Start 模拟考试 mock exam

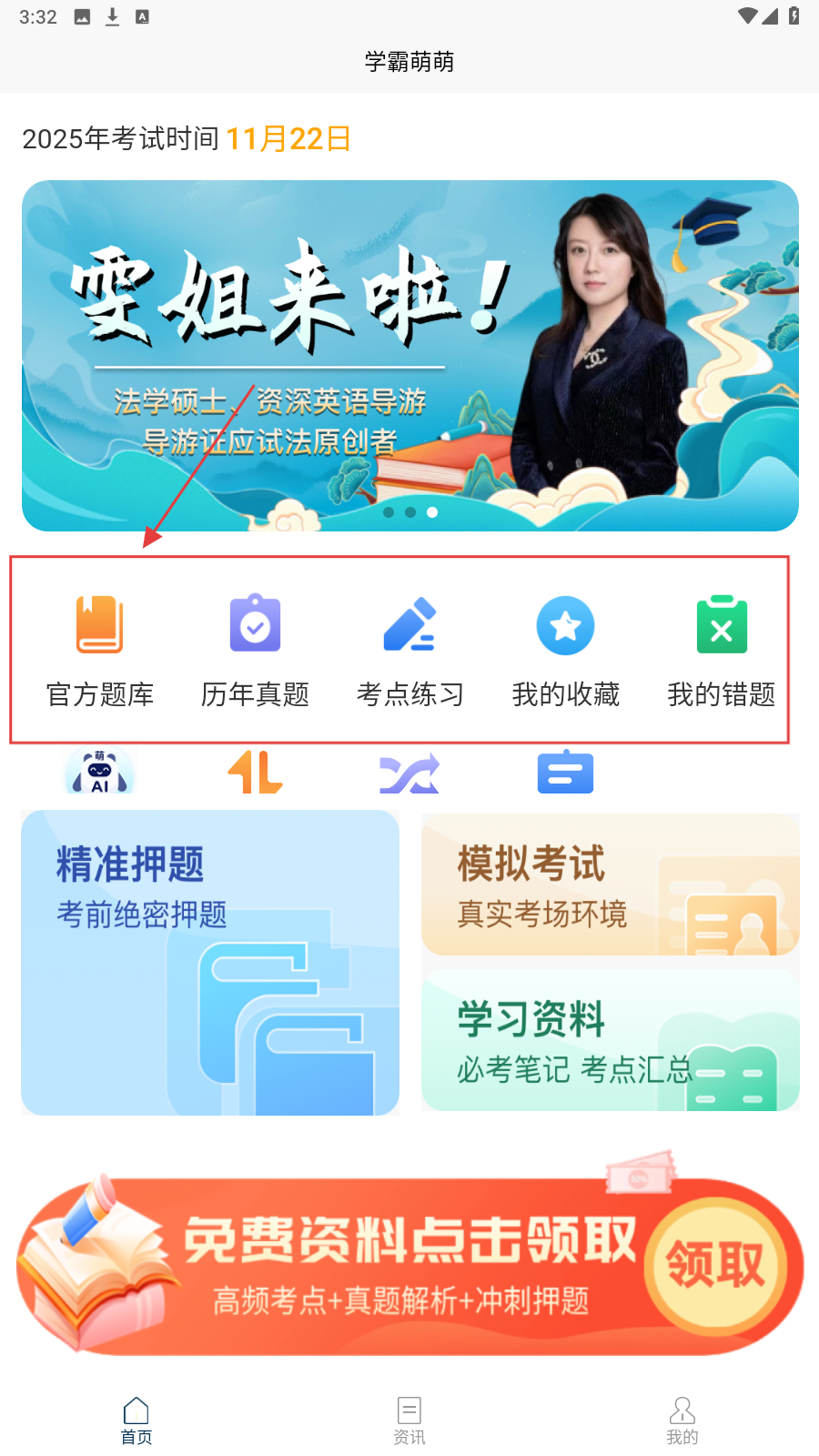coord(610,885)
